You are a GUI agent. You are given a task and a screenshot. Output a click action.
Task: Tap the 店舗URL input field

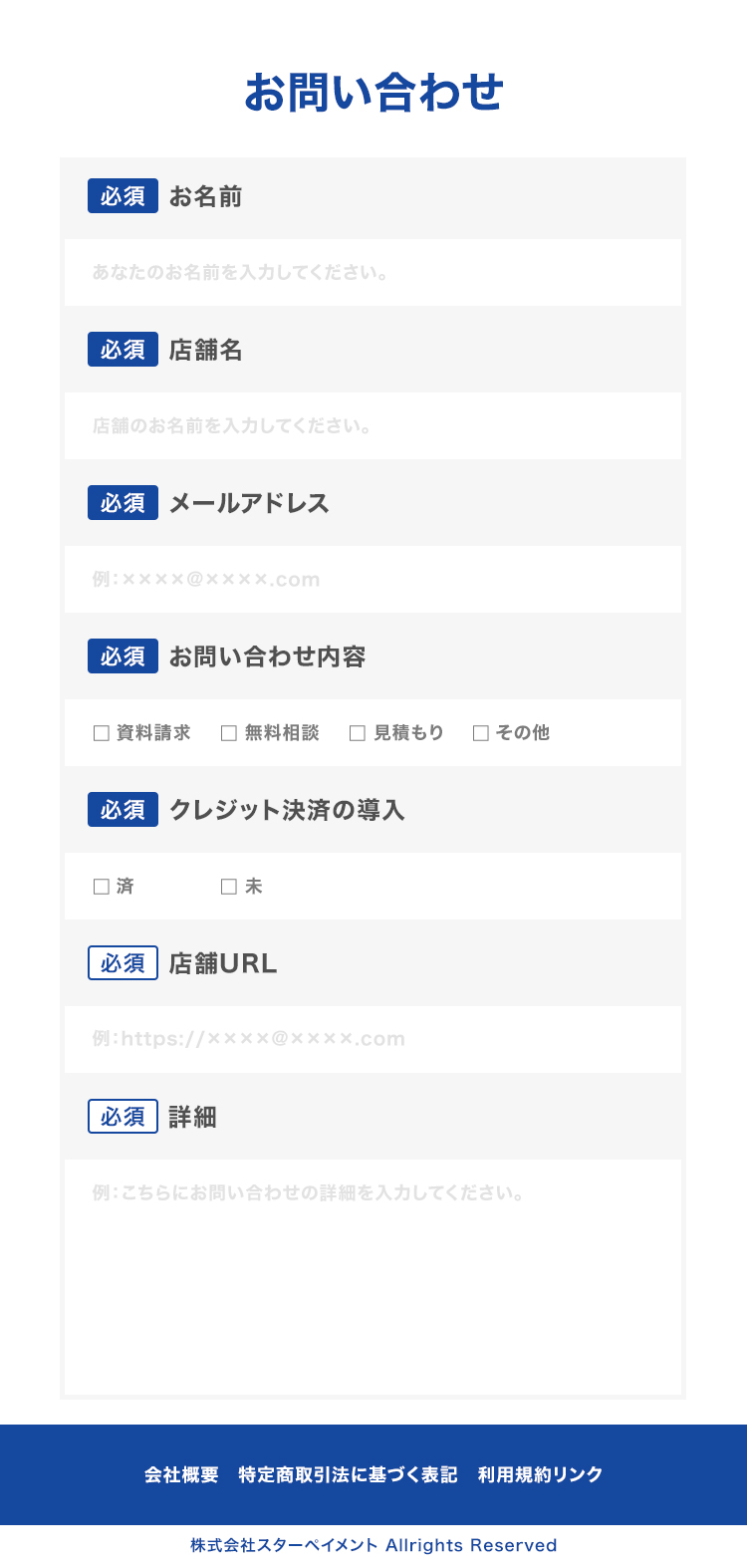click(373, 1039)
